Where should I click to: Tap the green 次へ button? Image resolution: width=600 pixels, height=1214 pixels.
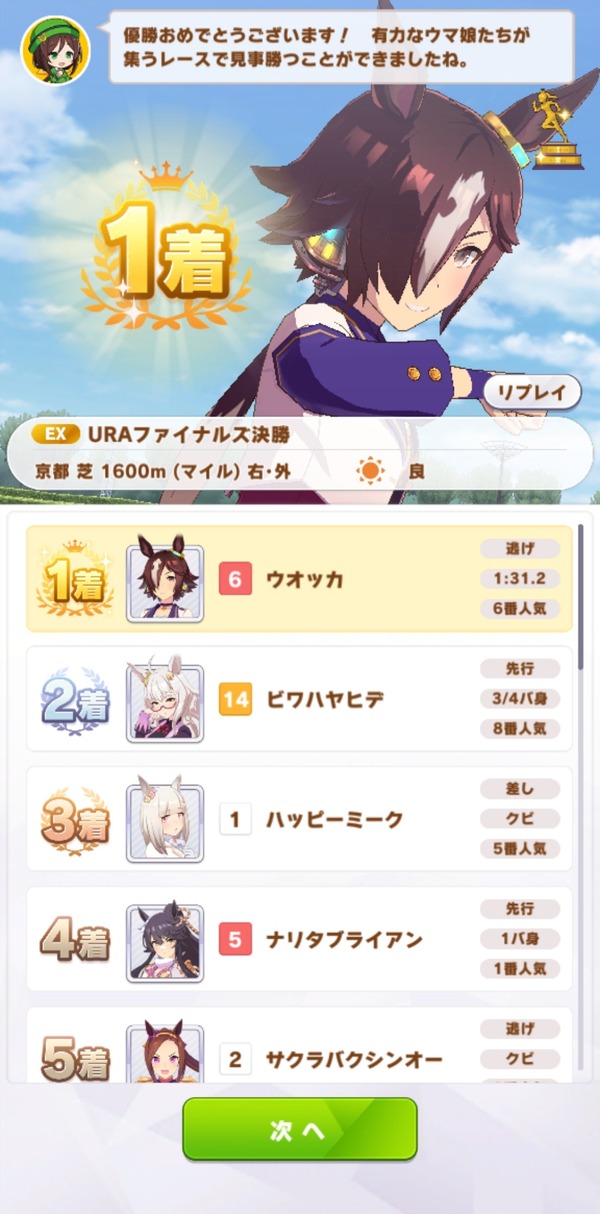(299, 1129)
